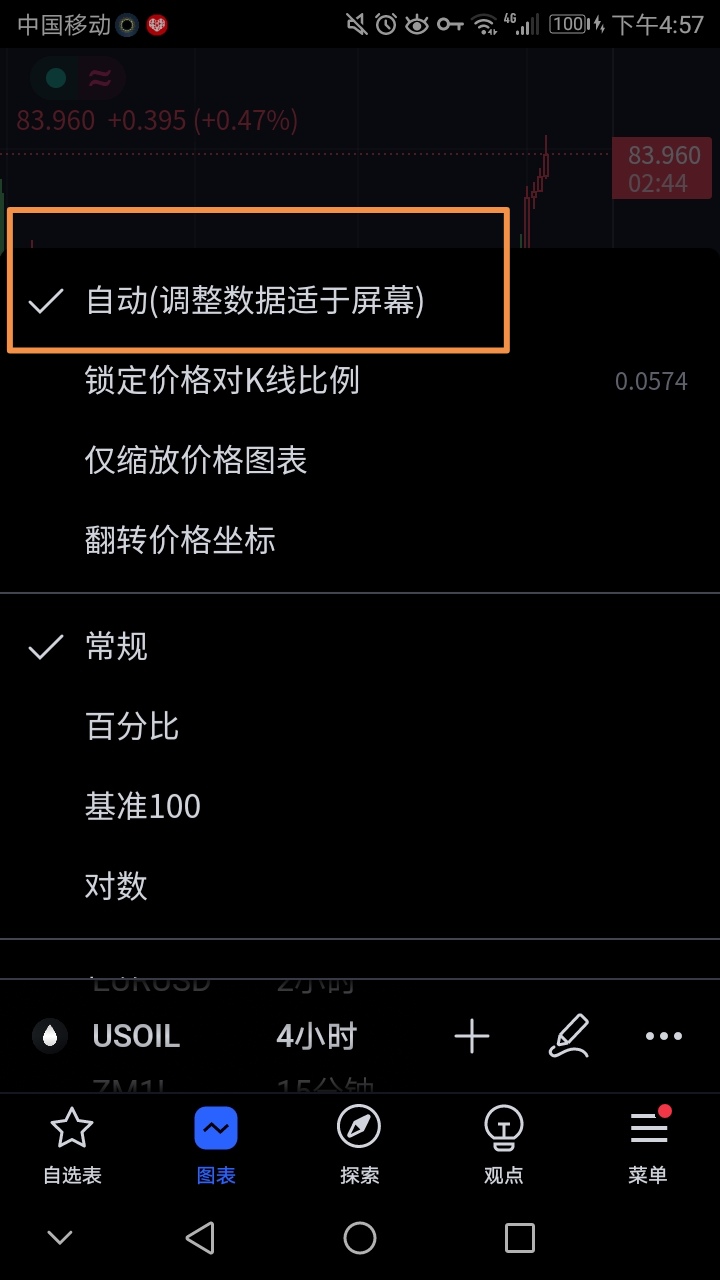The width and height of the screenshot is (720, 1280).
Task: Switch price scale to 百分比
Action: [132, 727]
